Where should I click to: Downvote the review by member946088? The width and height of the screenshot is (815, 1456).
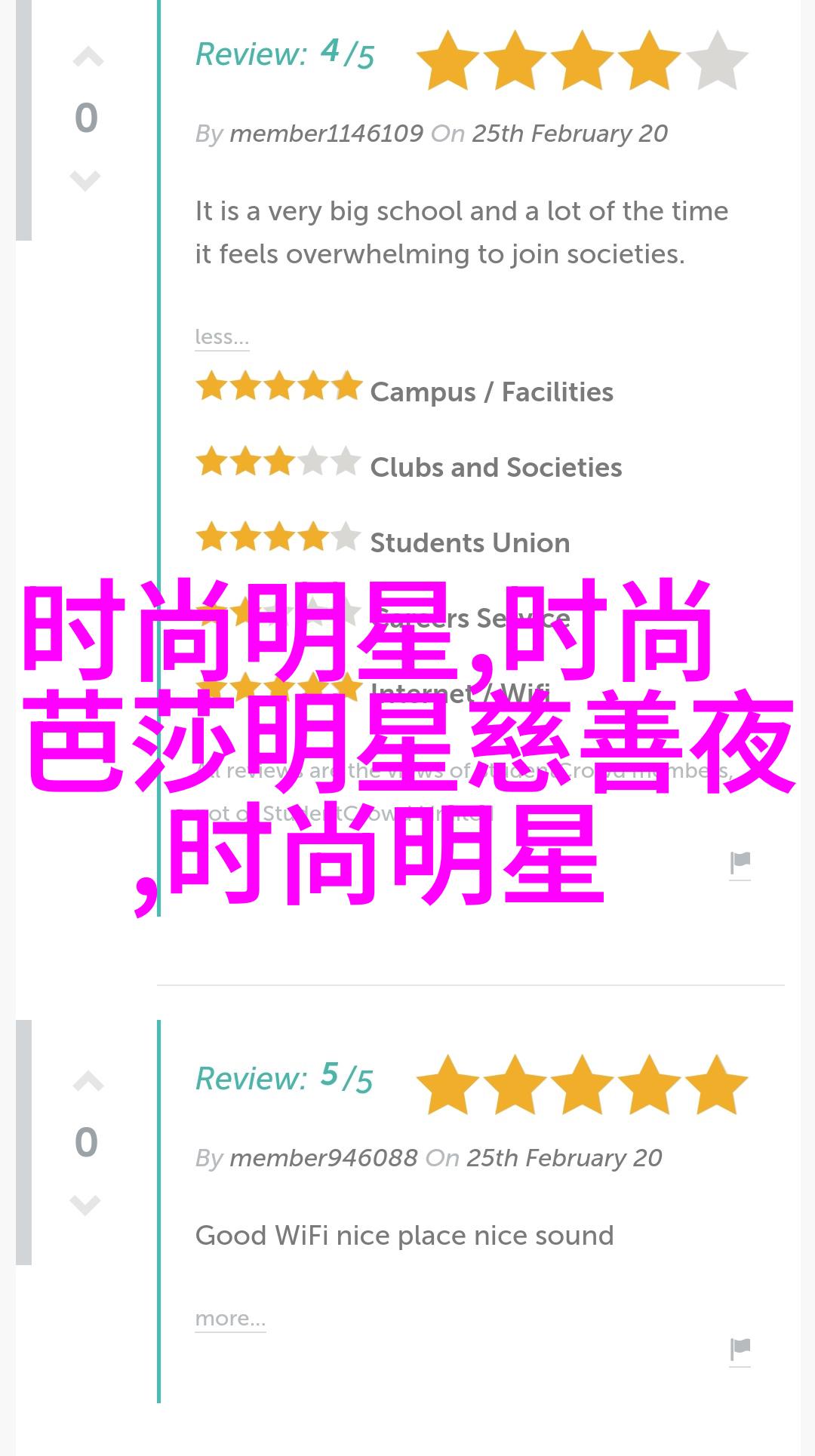(85, 1205)
